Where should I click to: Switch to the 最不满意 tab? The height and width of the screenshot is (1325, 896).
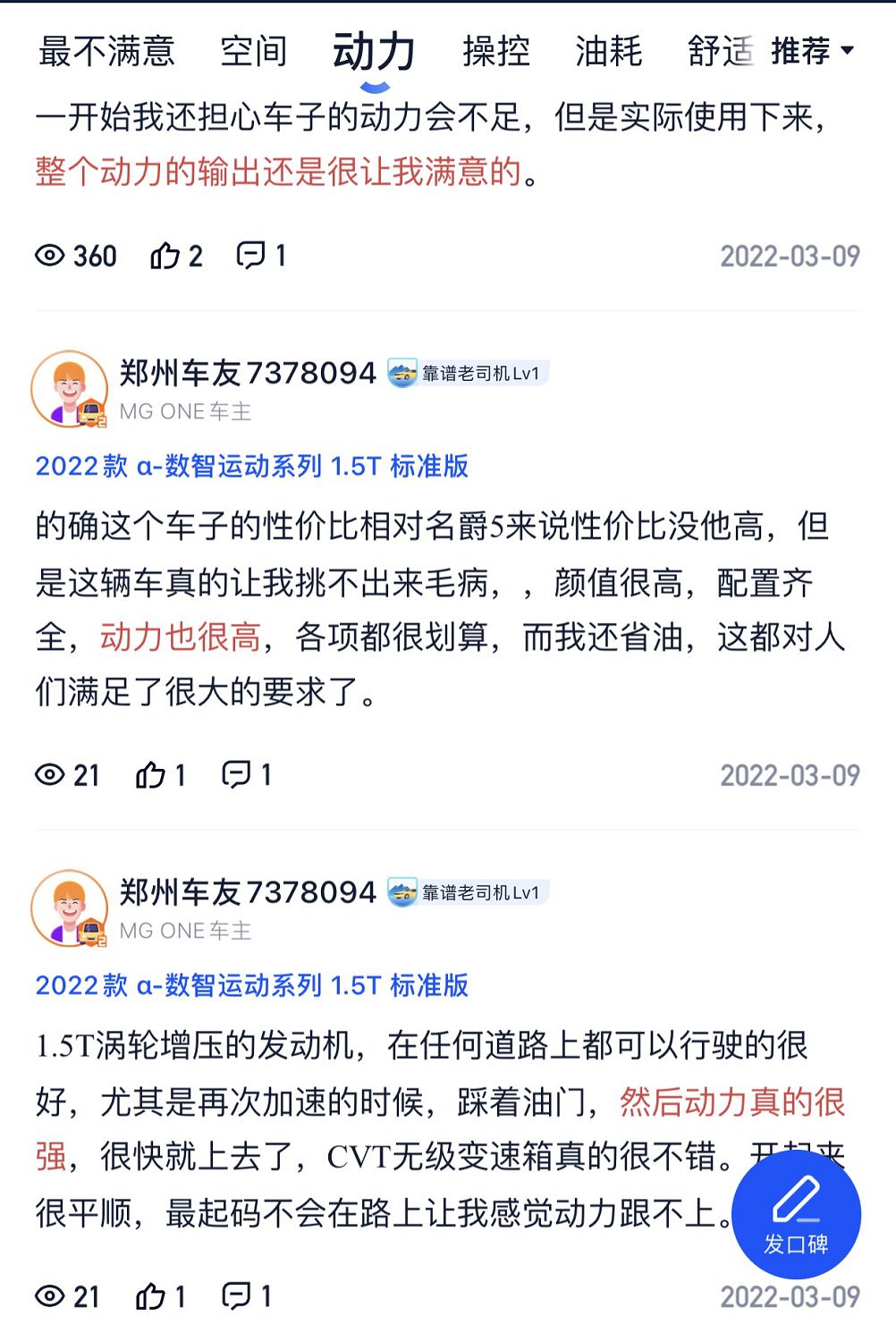pyautogui.click(x=106, y=51)
